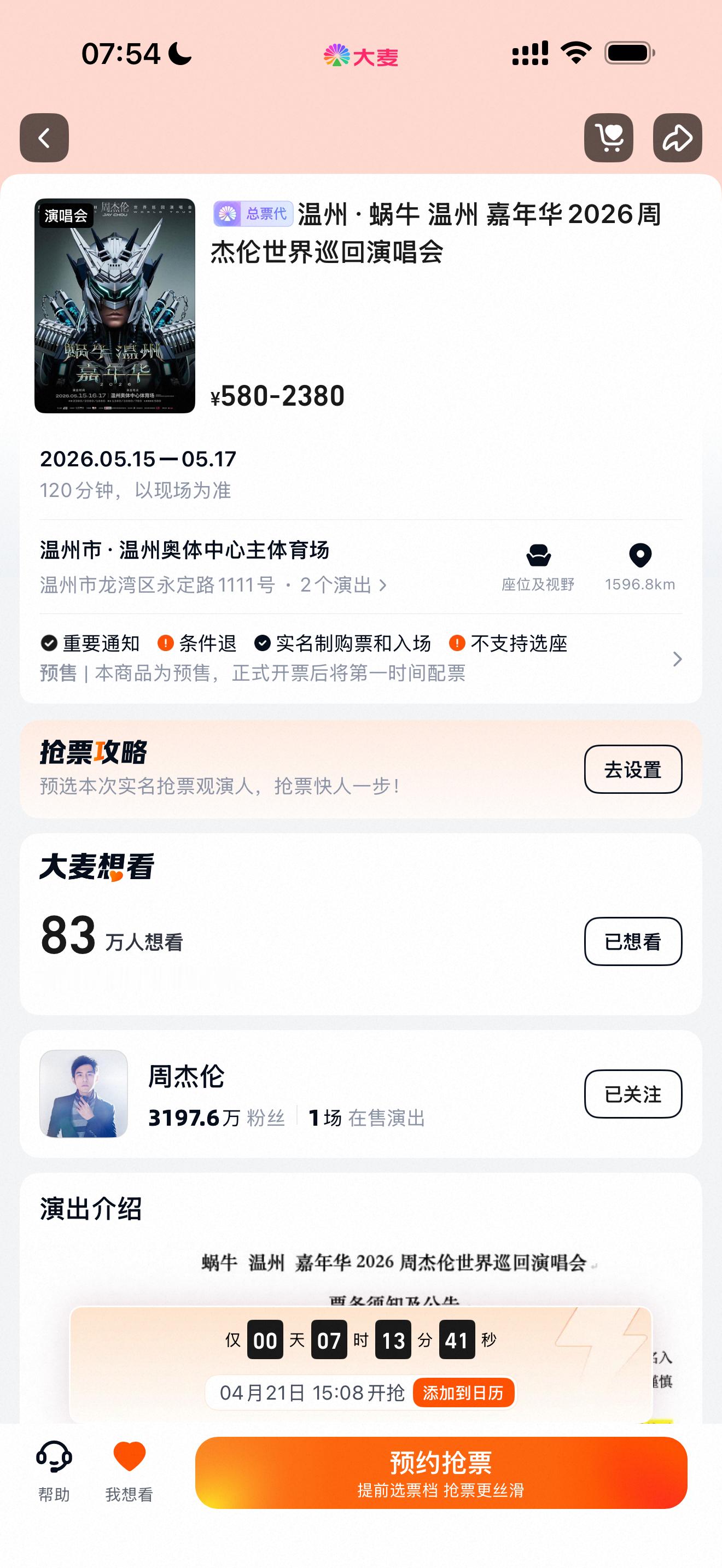Share this concert page
The height and width of the screenshot is (1568, 722).
pos(678,138)
